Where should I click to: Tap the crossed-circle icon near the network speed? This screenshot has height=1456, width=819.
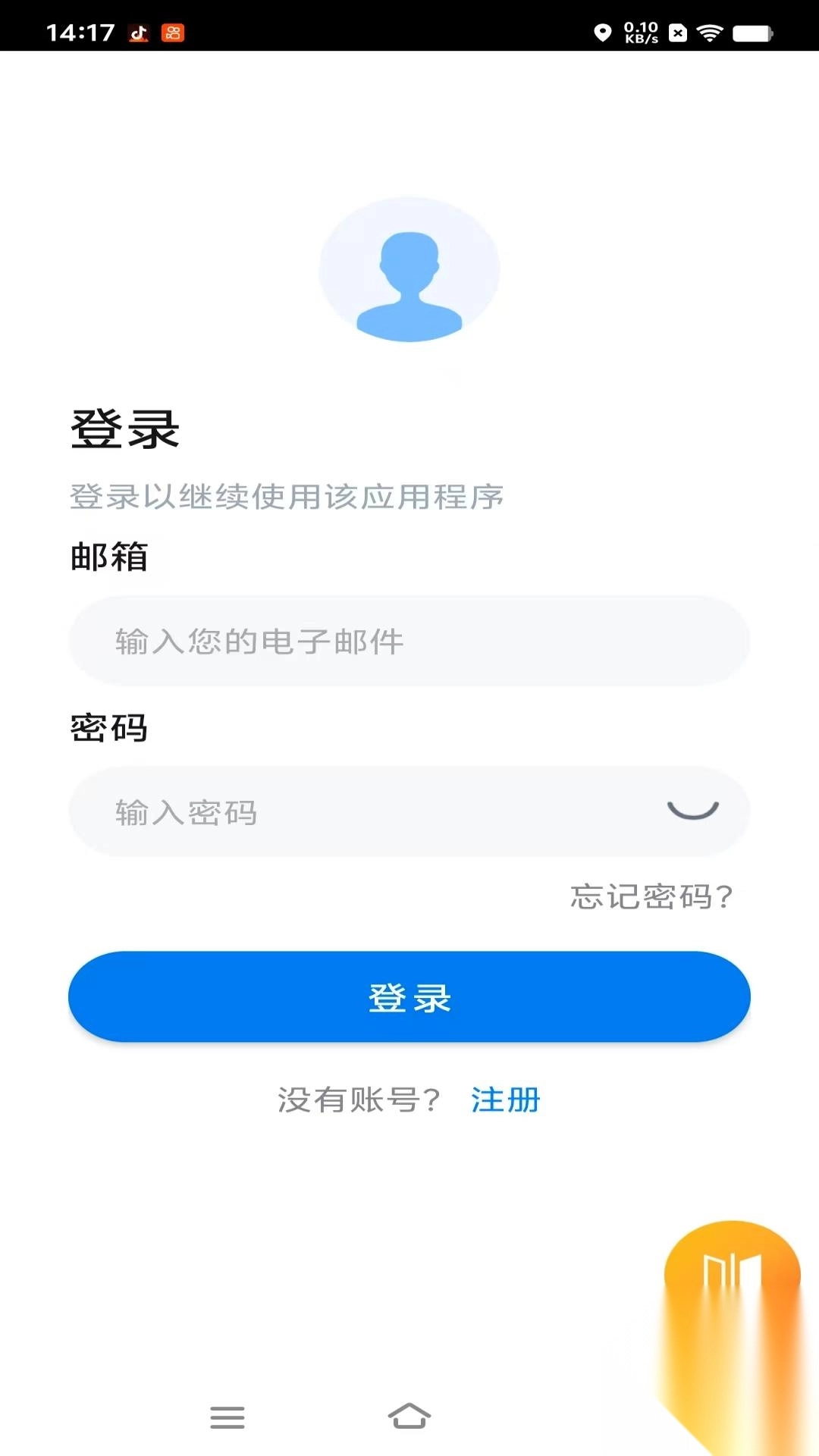(677, 32)
